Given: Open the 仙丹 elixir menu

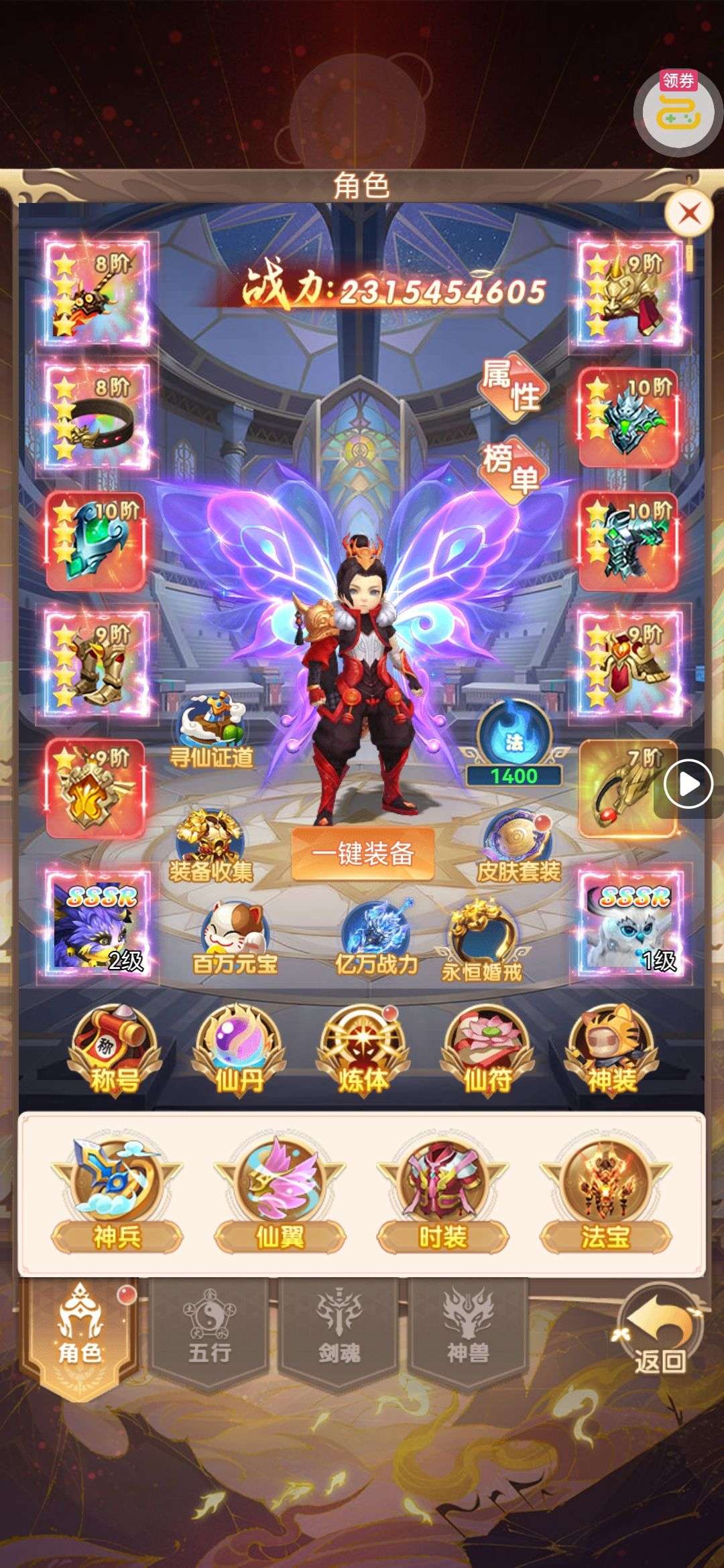Looking at the screenshot, I should click(x=239, y=1050).
